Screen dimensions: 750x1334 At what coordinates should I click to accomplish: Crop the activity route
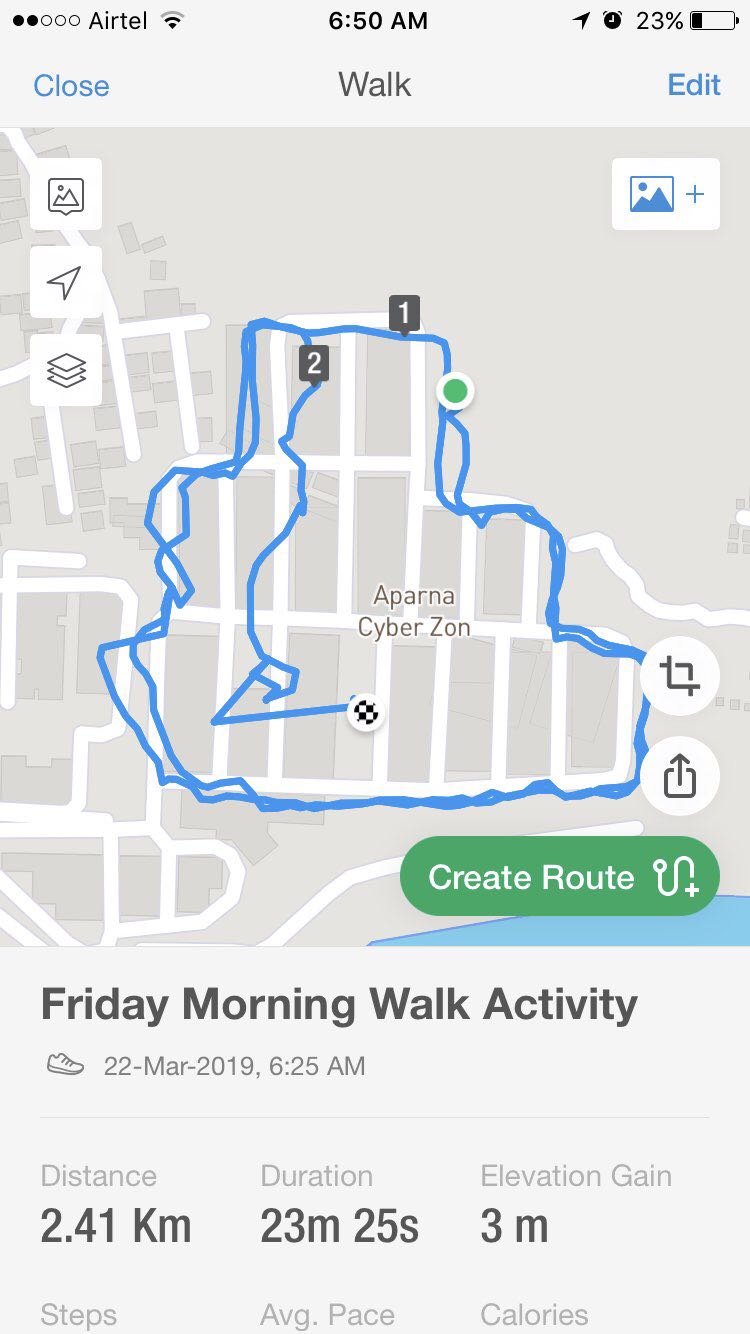point(679,677)
